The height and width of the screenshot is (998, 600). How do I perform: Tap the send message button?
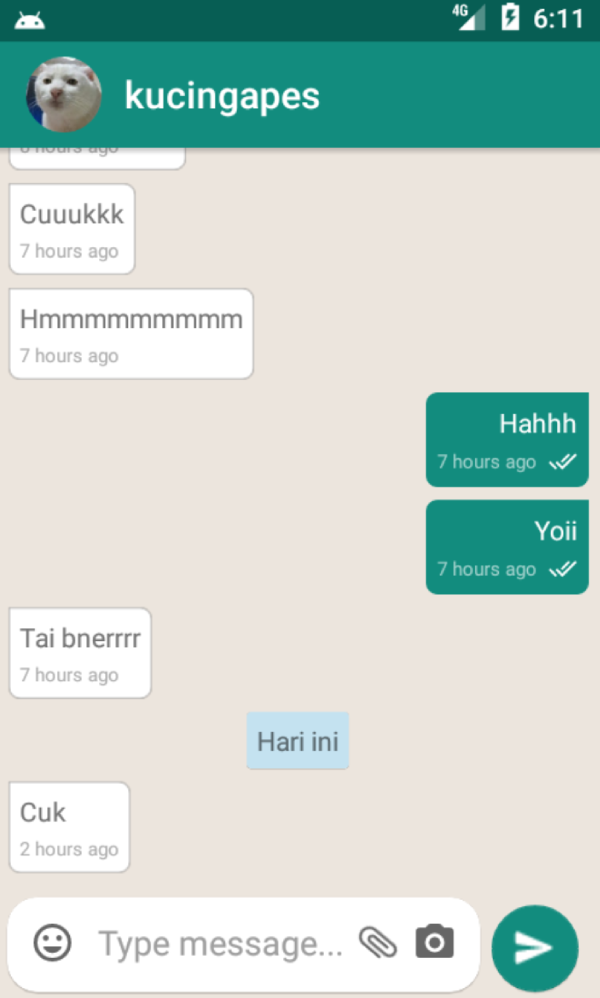click(x=534, y=947)
